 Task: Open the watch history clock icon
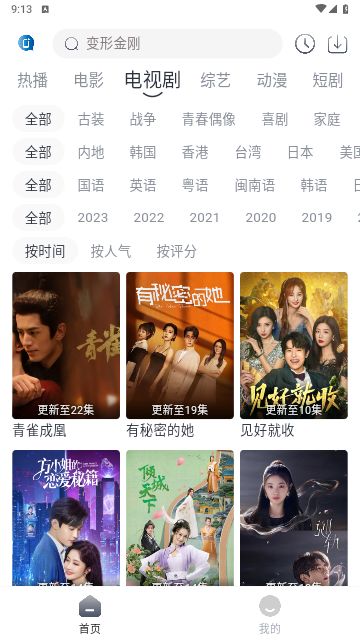pos(305,44)
